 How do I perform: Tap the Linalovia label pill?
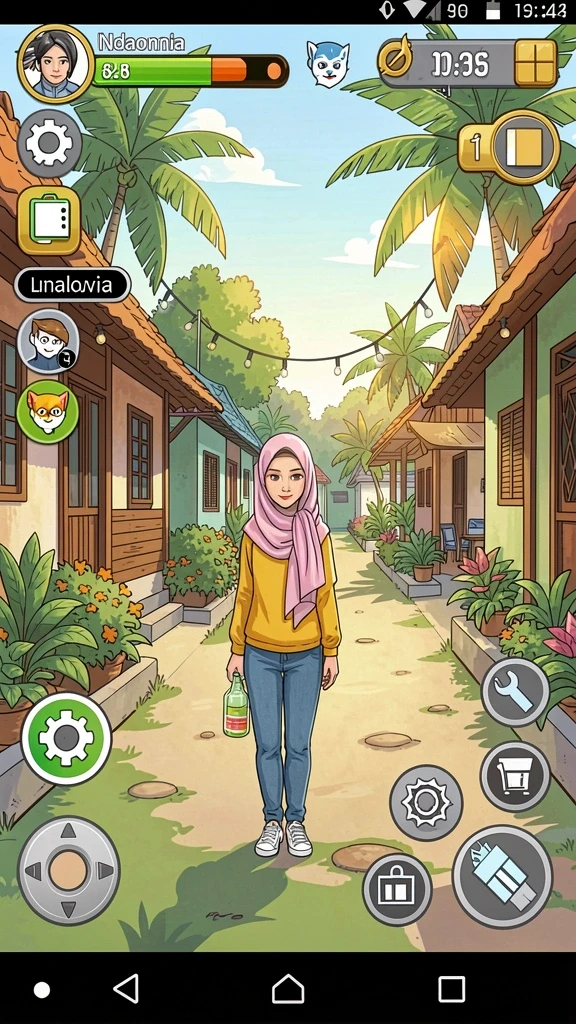tap(72, 285)
